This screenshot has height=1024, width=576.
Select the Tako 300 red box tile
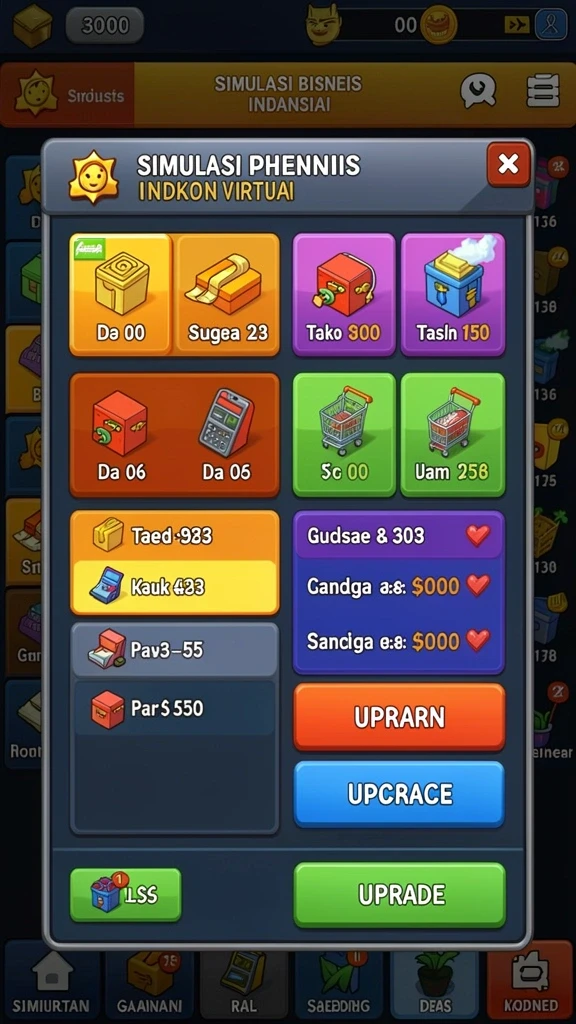[x=344, y=295]
